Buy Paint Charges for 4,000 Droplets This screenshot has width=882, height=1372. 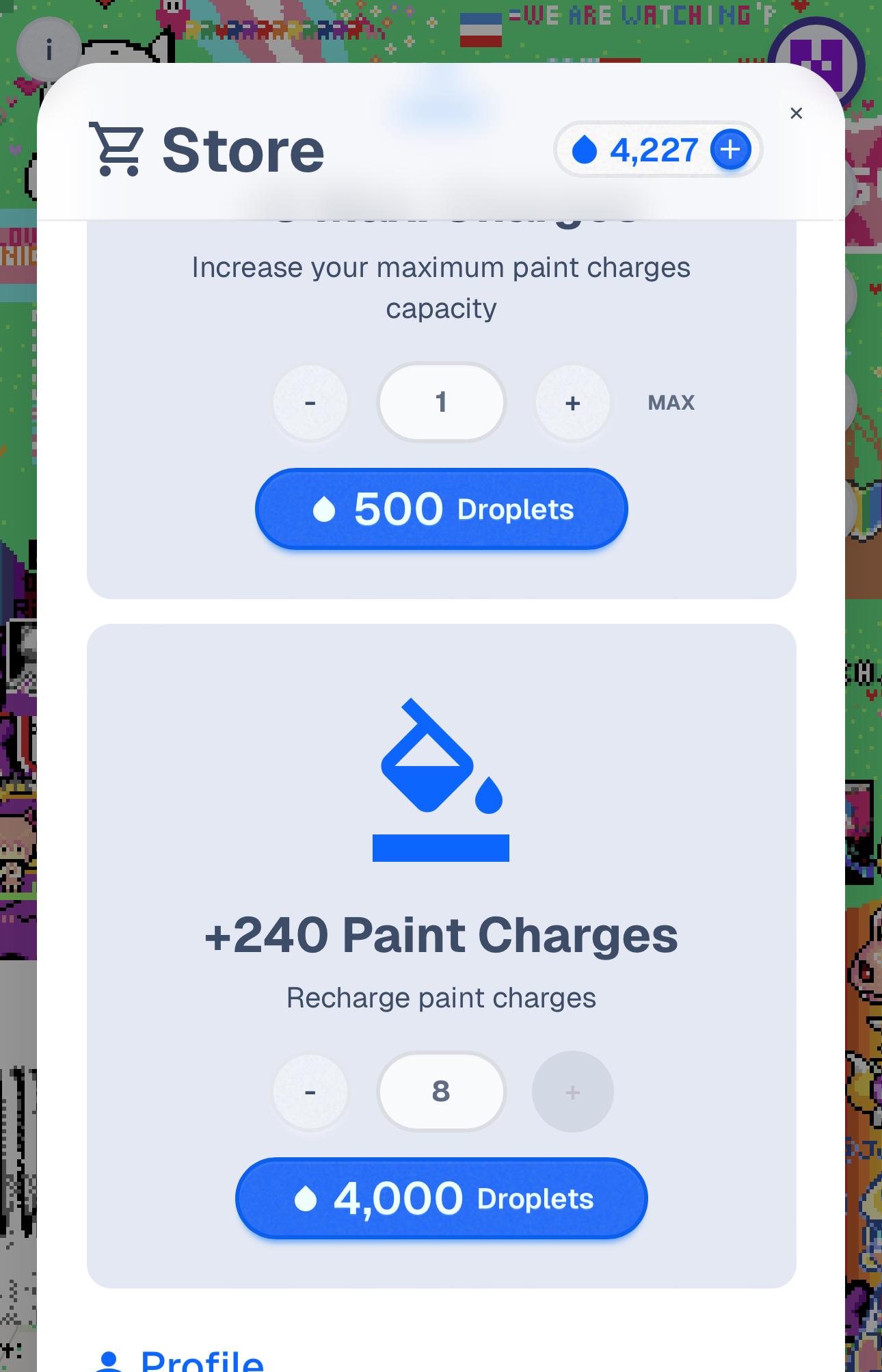point(441,1198)
